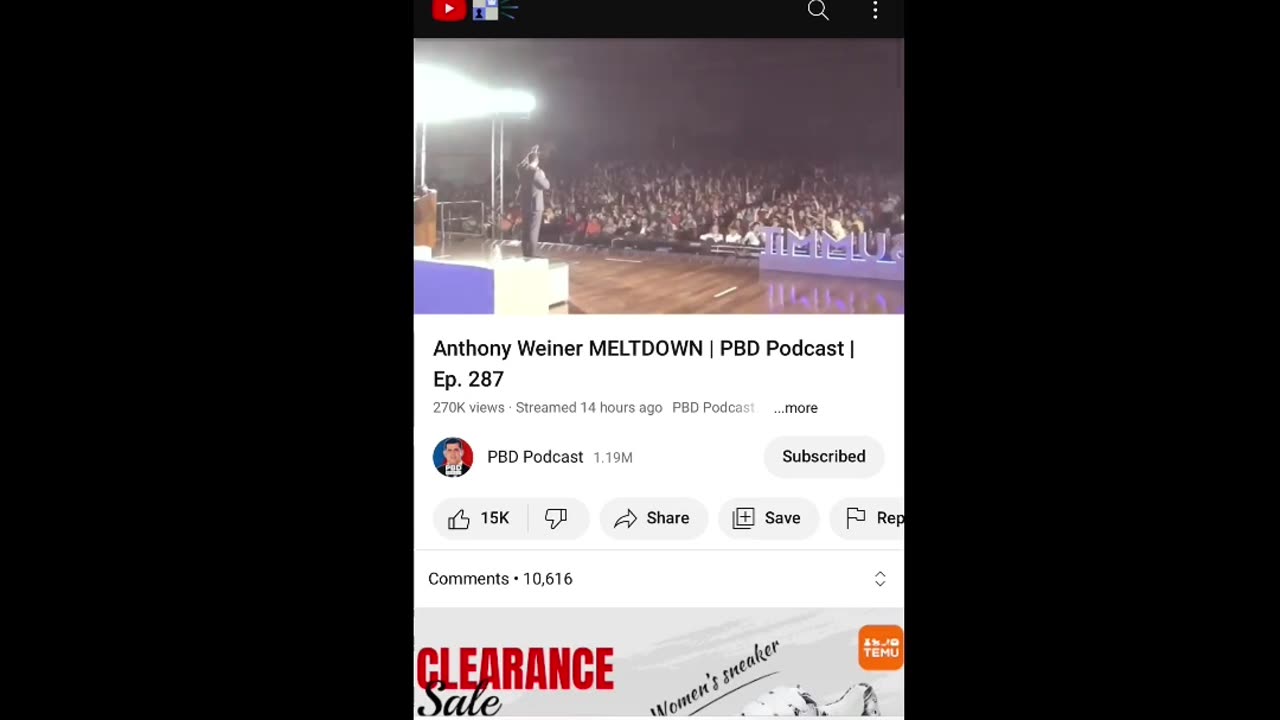Open the overflow menu

click(x=875, y=11)
